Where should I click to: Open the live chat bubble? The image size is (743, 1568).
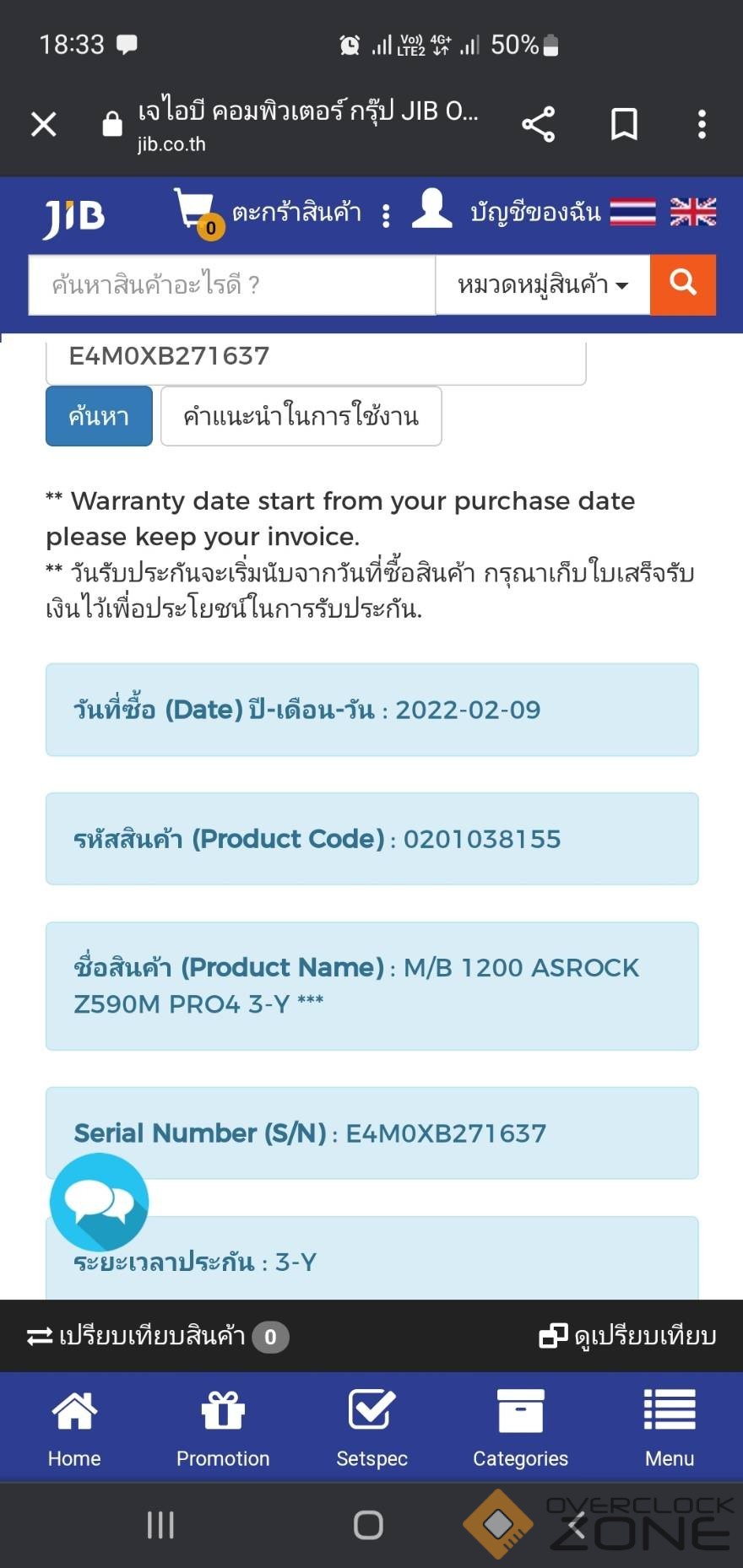(99, 1202)
